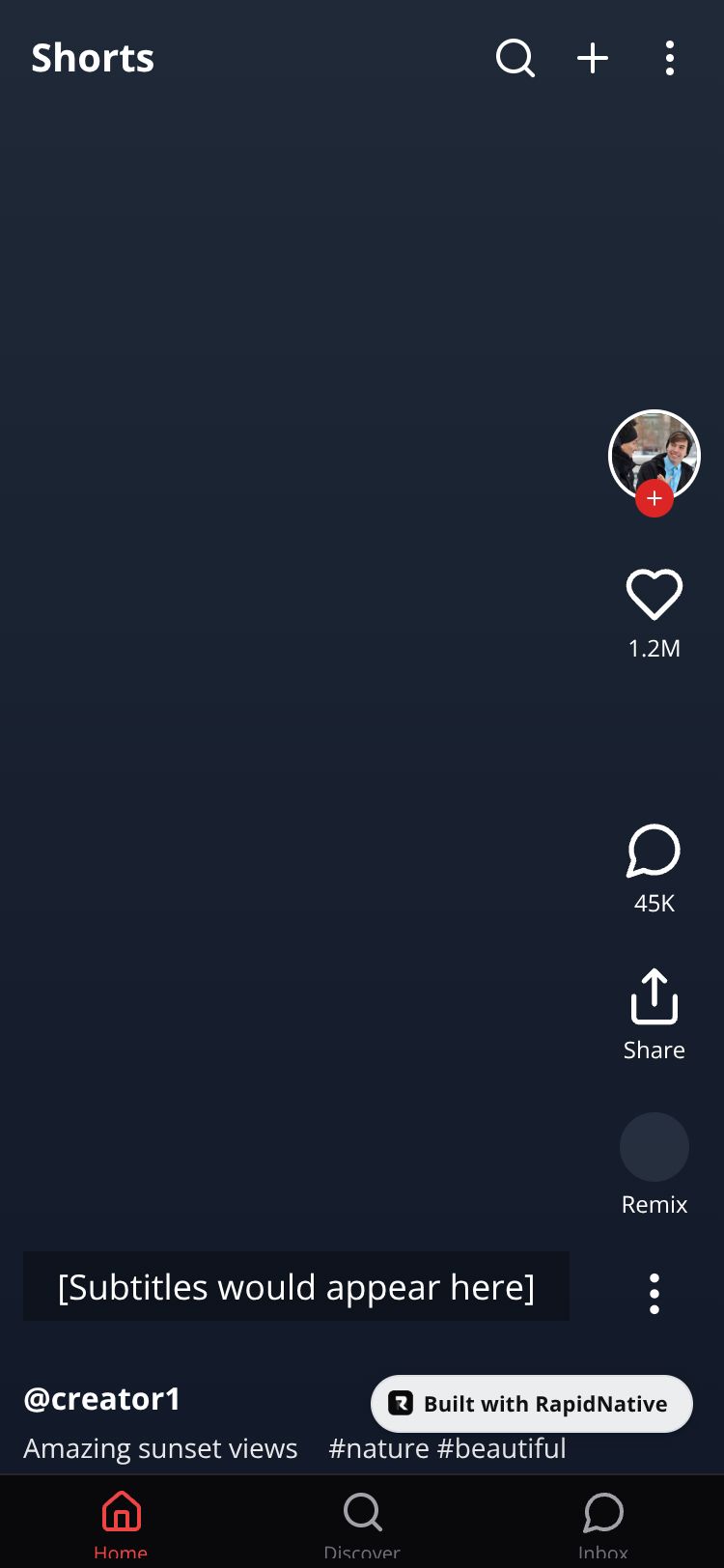The width and height of the screenshot is (724, 1568).
Task: View the @creator1 profile
Action: [x=102, y=1399]
